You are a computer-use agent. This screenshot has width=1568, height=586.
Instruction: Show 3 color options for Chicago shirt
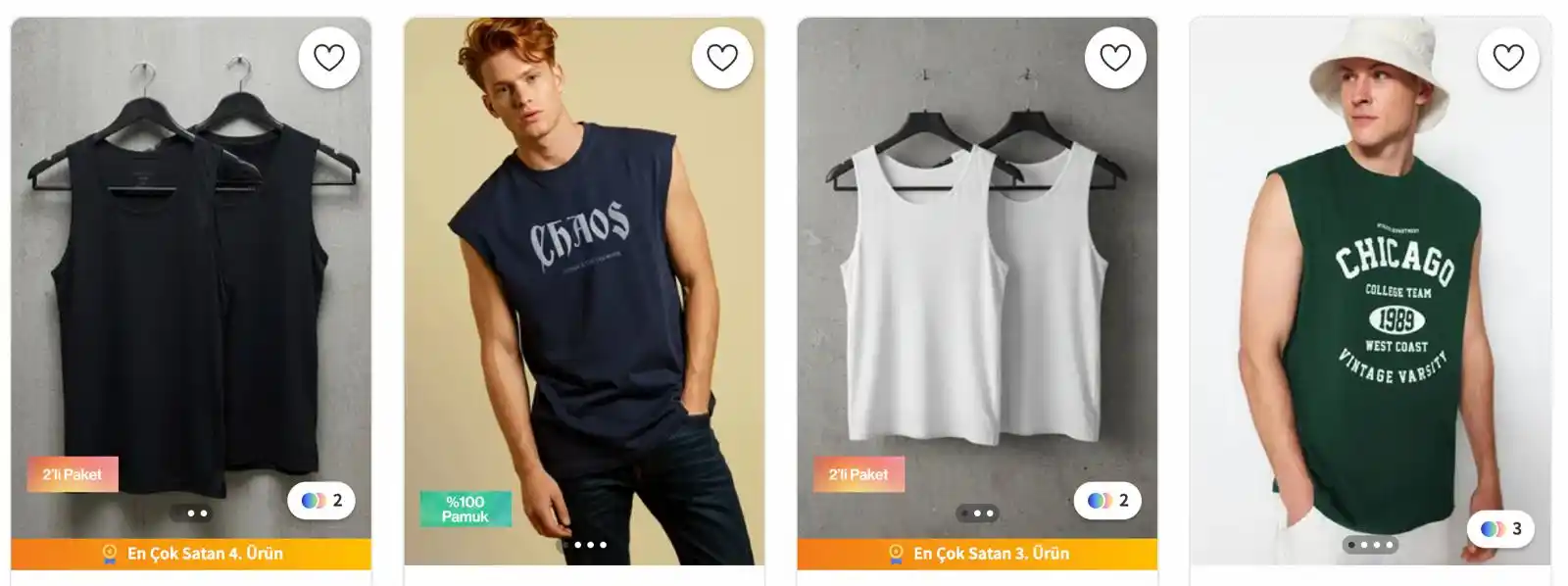(1501, 529)
